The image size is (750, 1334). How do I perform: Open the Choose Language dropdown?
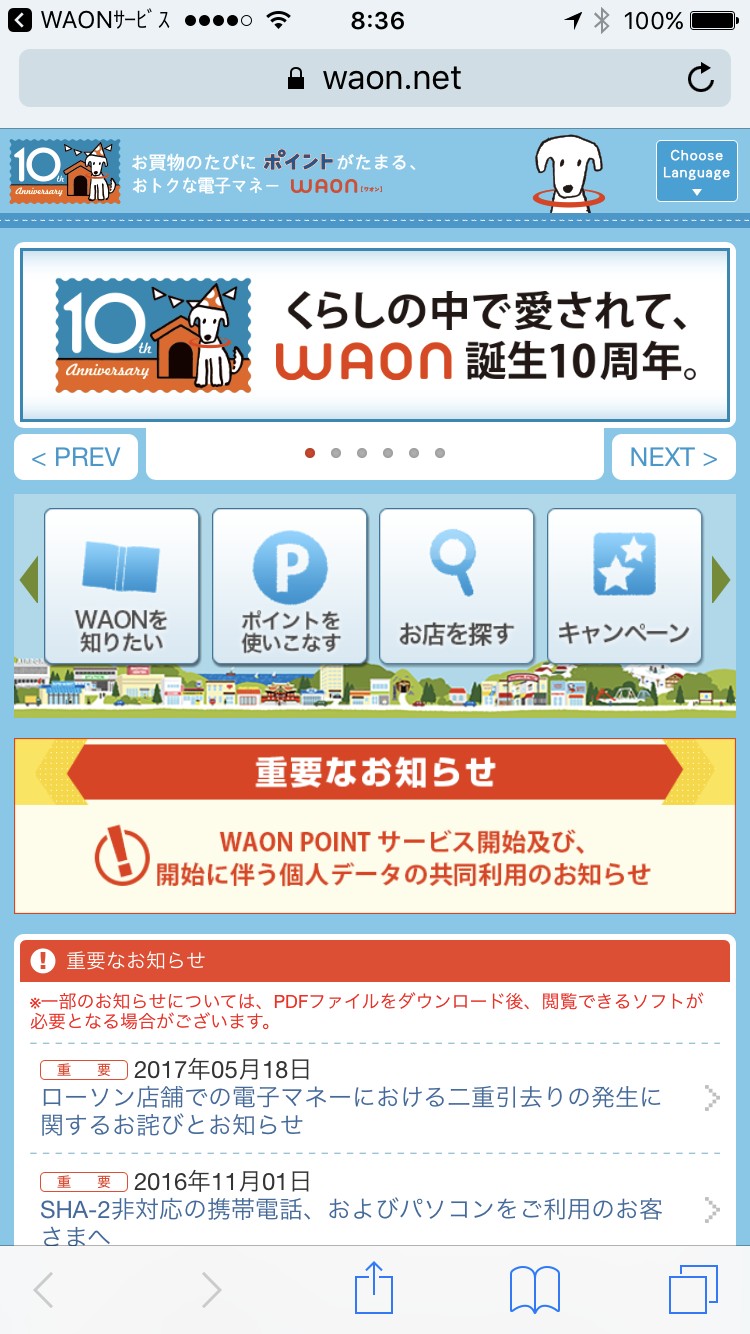[x=696, y=171]
